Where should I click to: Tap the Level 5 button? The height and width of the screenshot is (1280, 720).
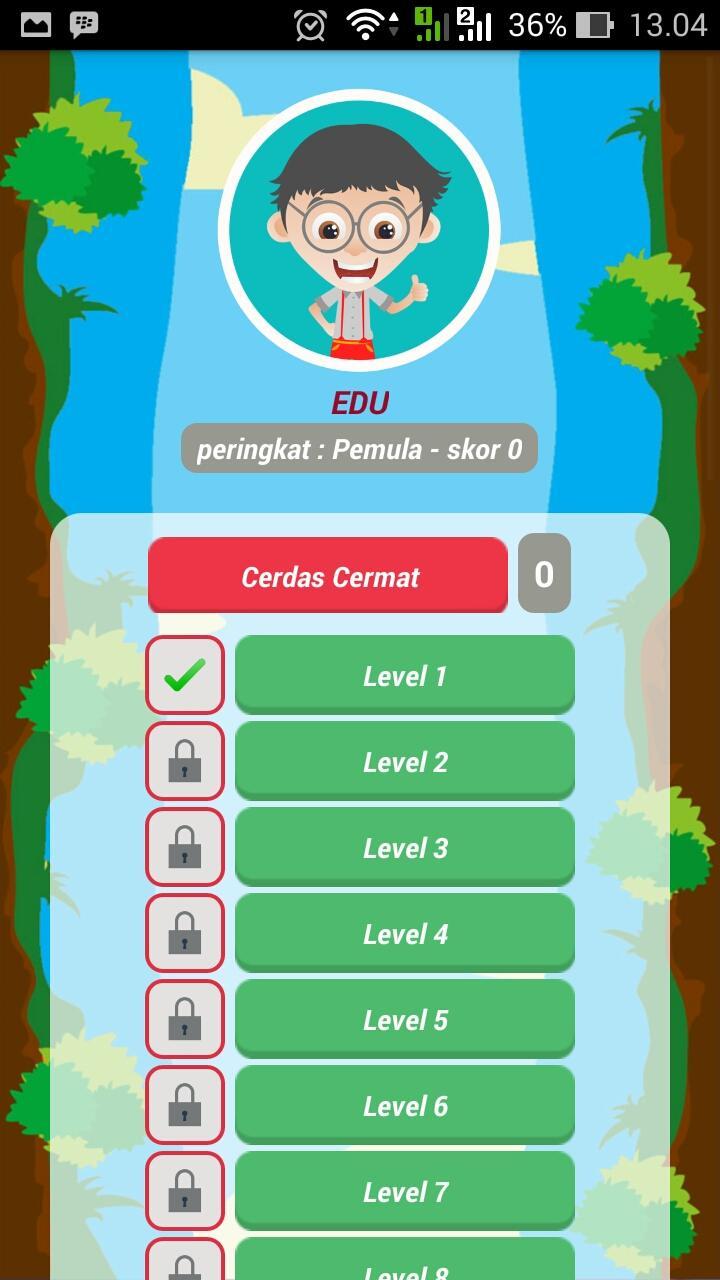tap(405, 1019)
